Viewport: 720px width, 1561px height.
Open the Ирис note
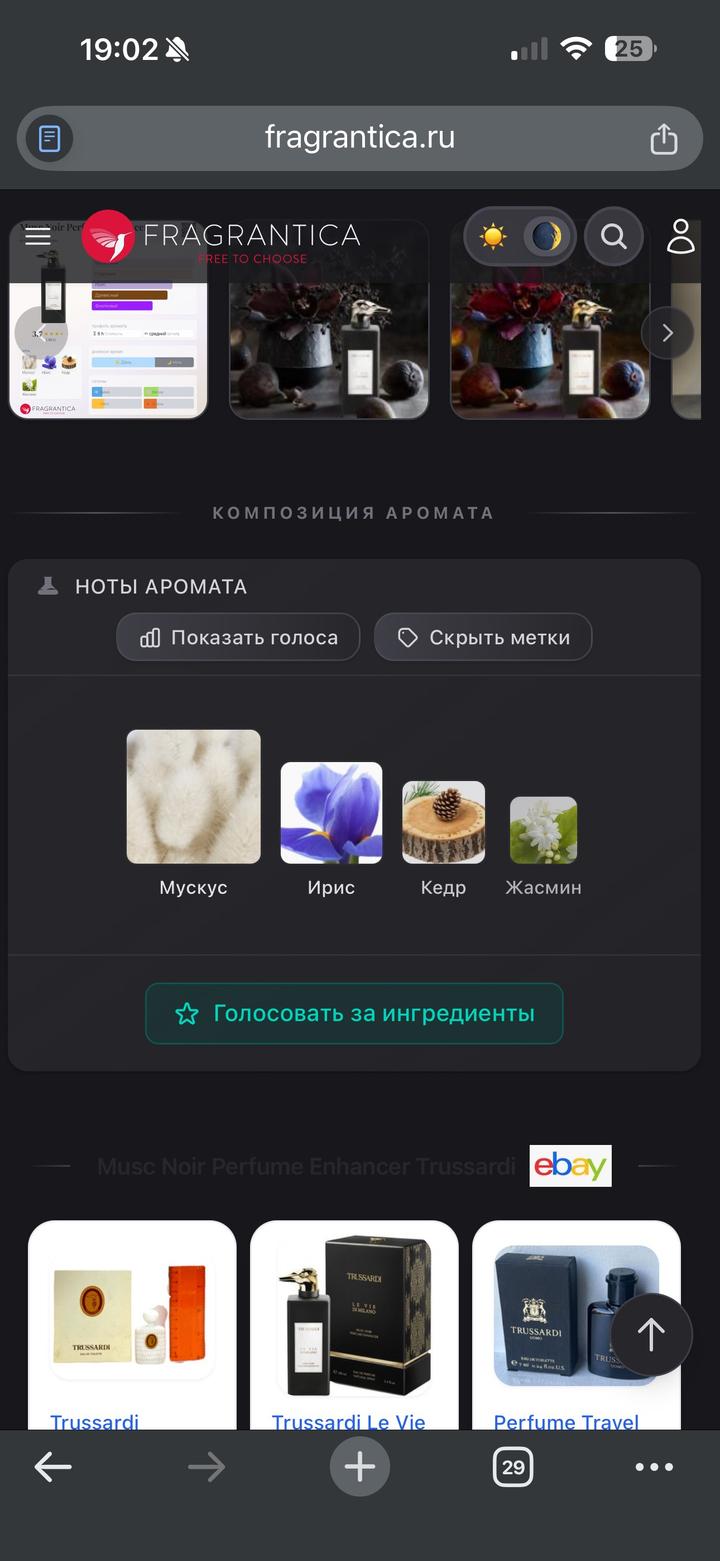tap(331, 812)
